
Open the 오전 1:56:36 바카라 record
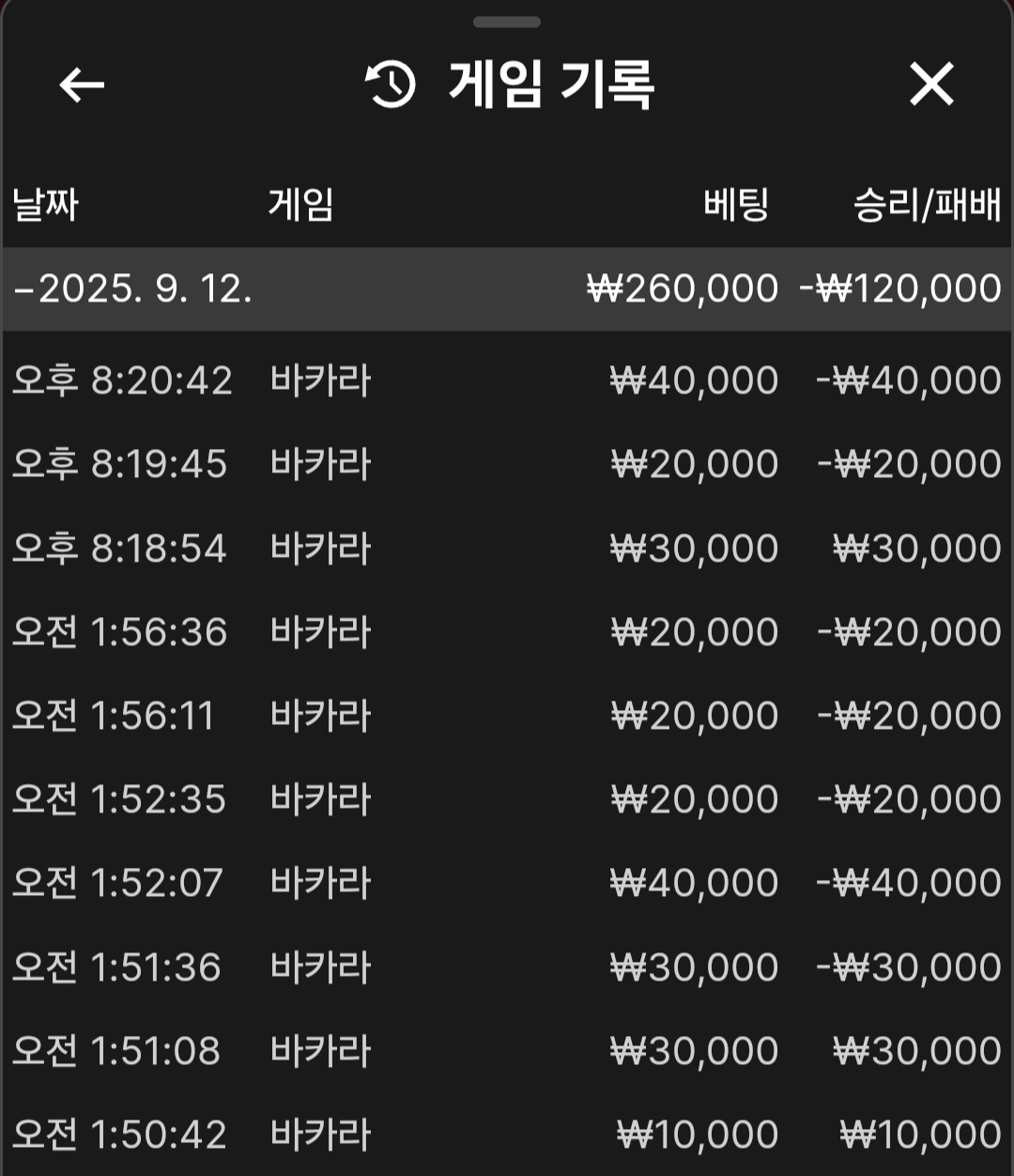point(507,632)
